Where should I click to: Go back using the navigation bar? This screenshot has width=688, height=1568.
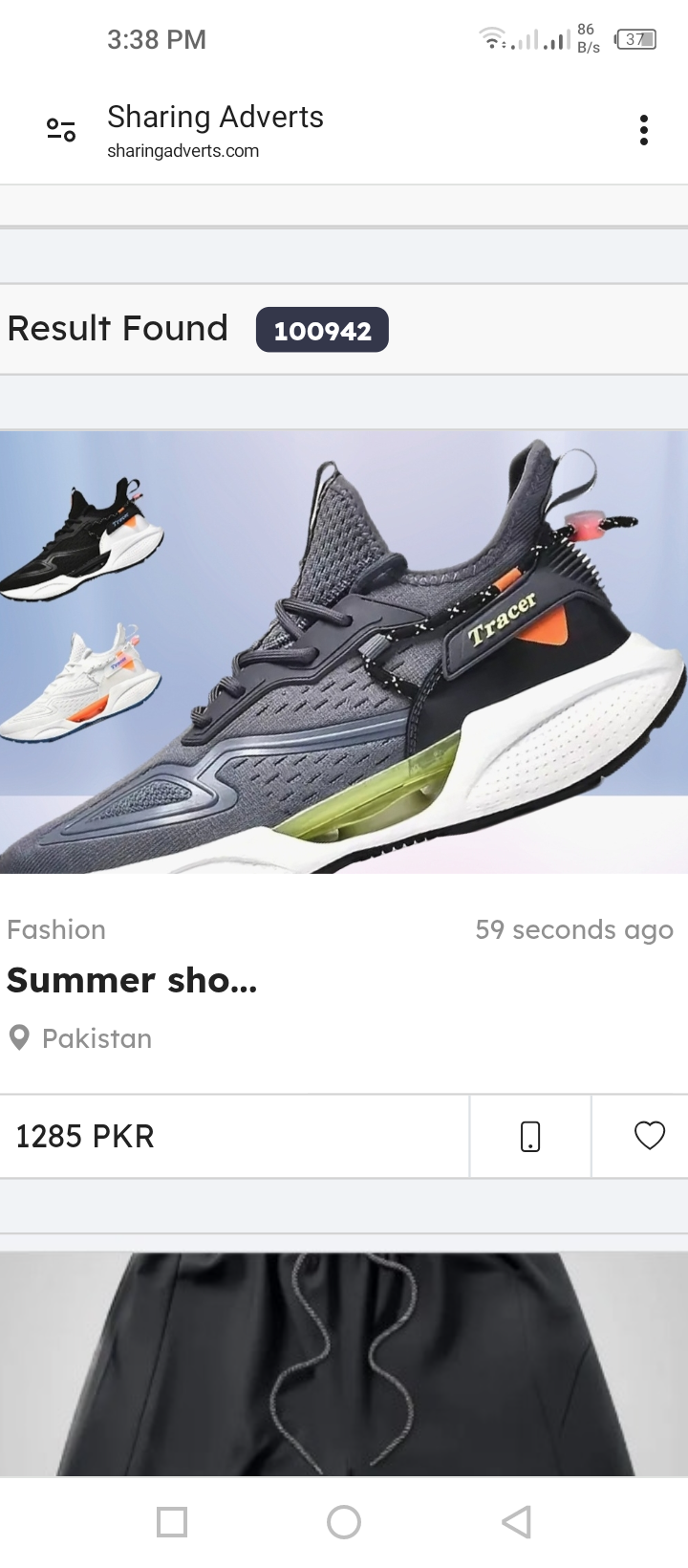click(516, 1522)
